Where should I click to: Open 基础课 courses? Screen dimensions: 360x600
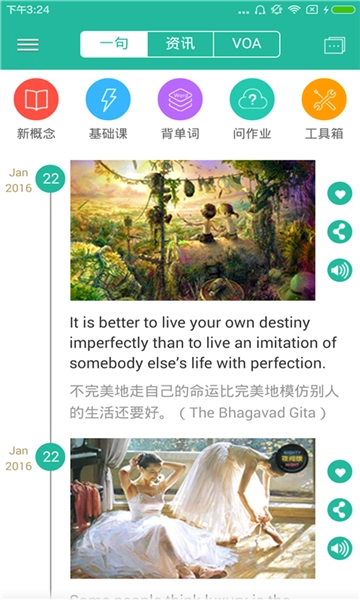[x=108, y=109]
